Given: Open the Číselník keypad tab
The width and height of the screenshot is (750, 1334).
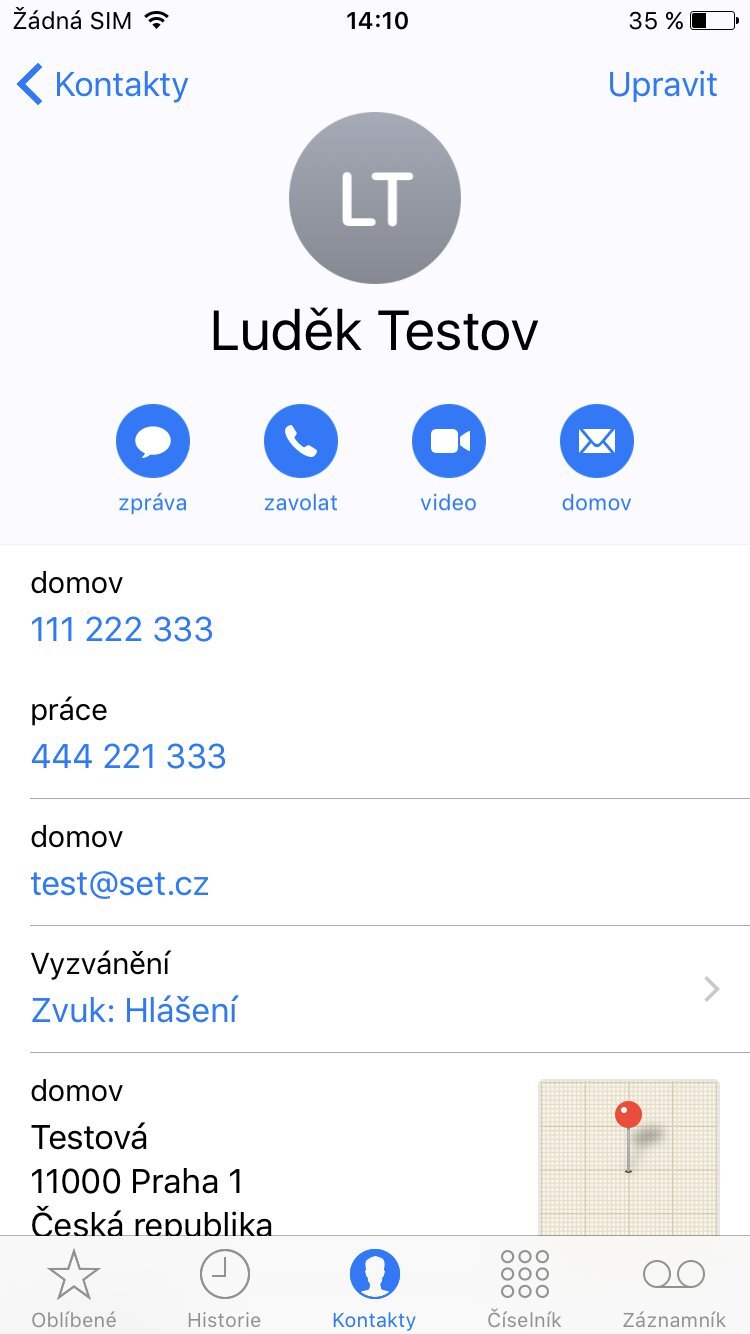Looking at the screenshot, I should [524, 1288].
